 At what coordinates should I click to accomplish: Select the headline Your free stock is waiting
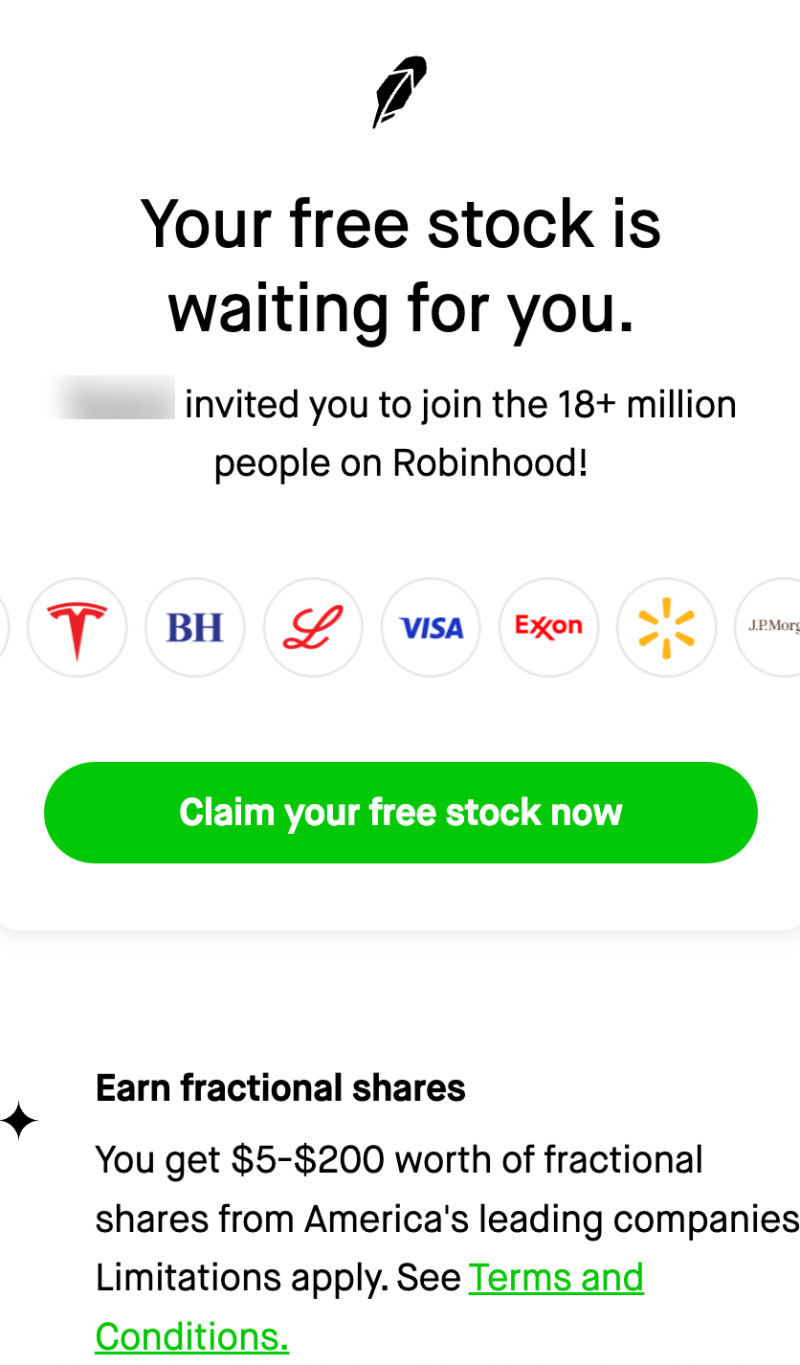(x=400, y=265)
